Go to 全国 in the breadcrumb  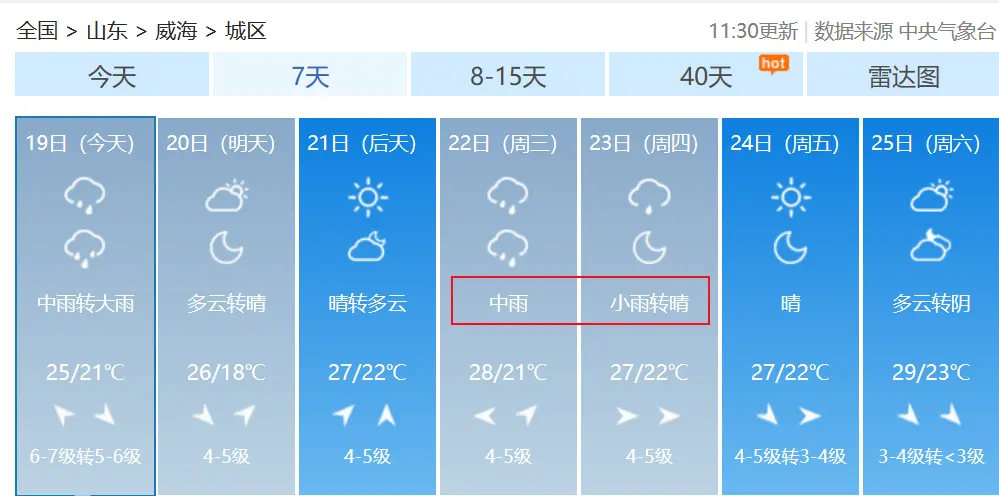coord(38,31)
